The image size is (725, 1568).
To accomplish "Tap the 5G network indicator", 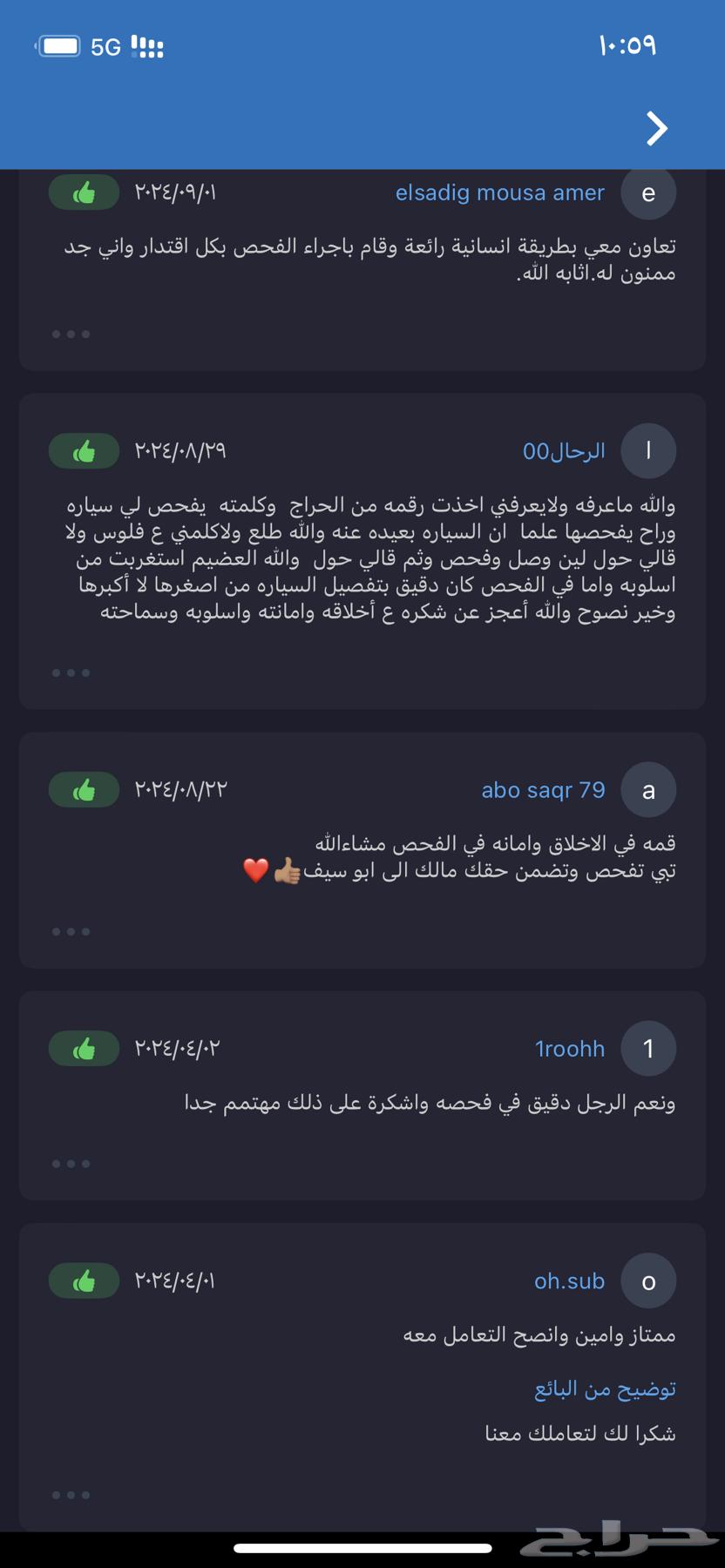I will pos(104,47).
